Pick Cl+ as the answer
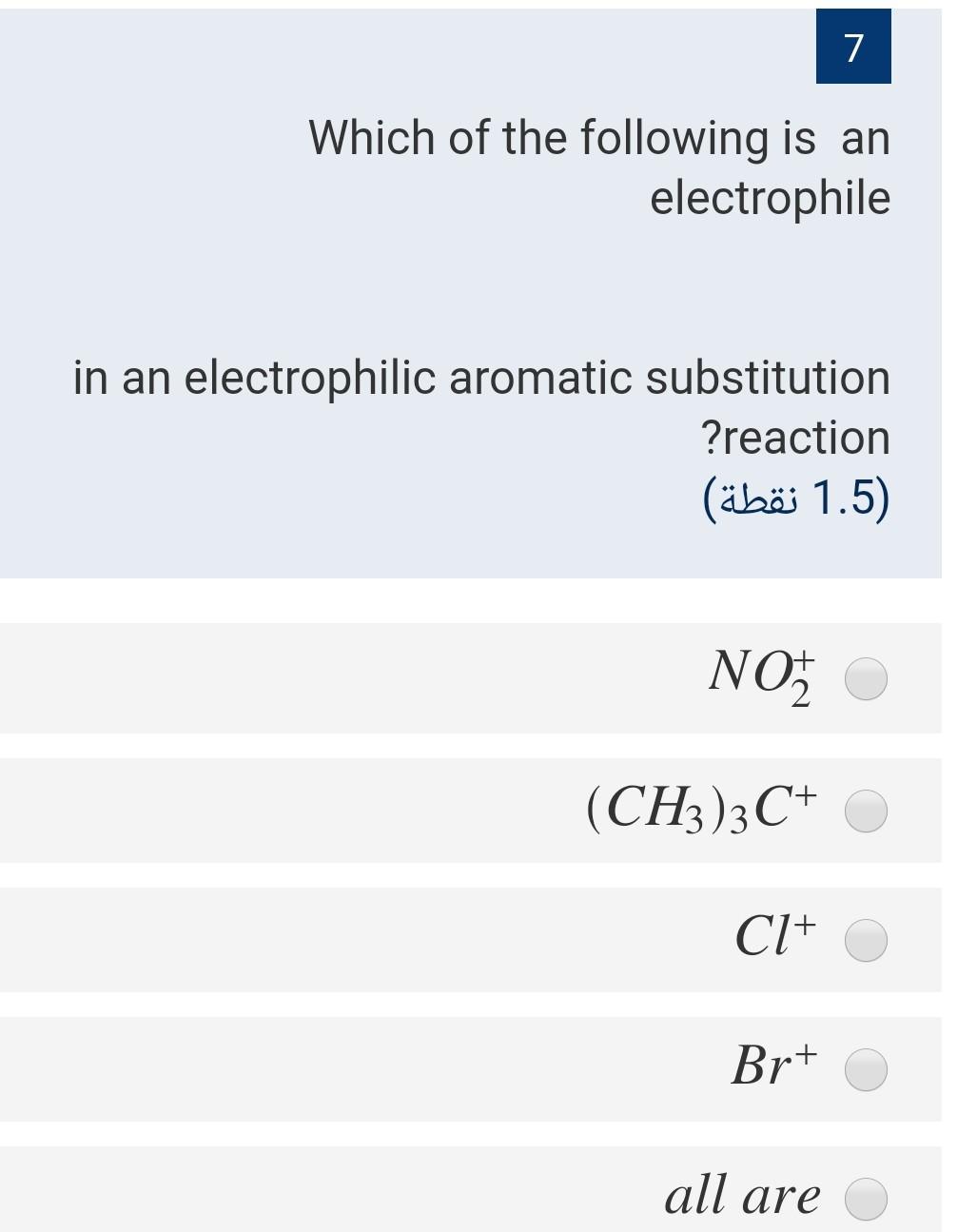This screenshot has height=1232, width=977. pos(866,941)
